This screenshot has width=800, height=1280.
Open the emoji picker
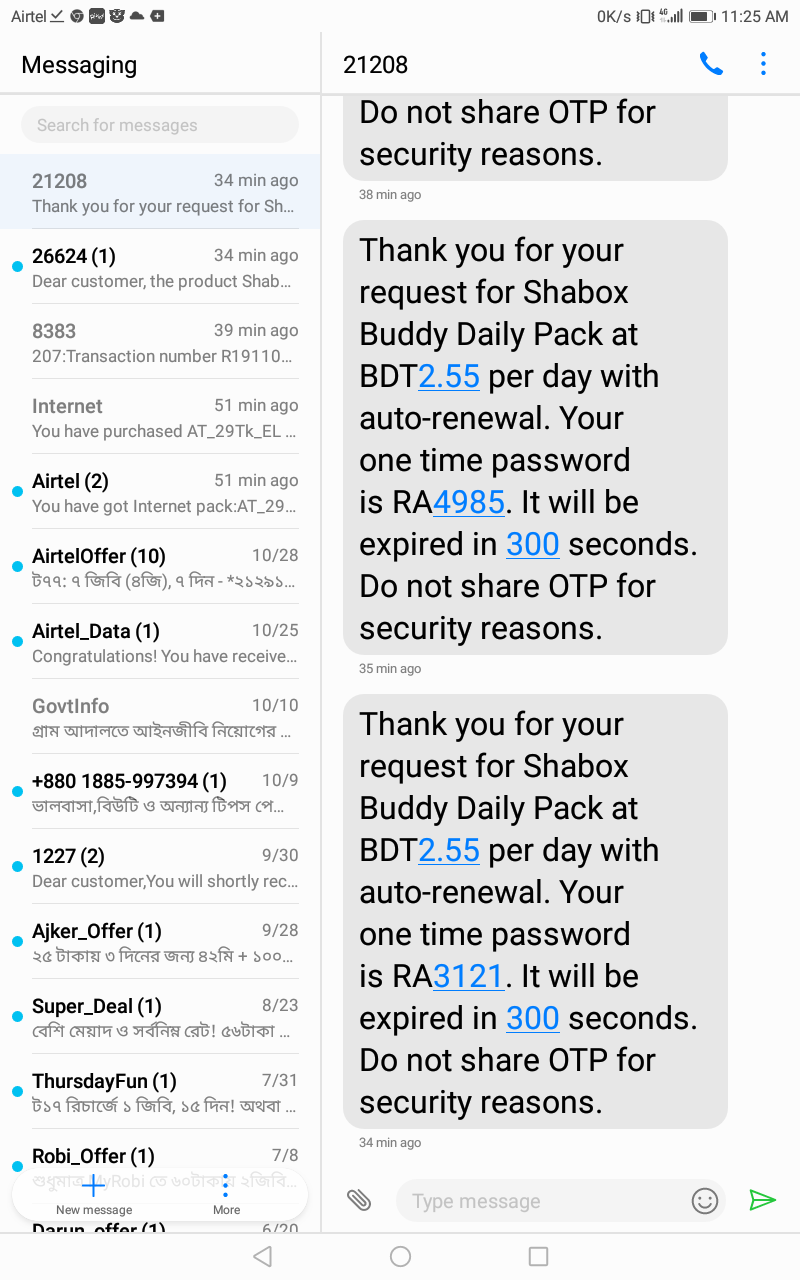705,1201
